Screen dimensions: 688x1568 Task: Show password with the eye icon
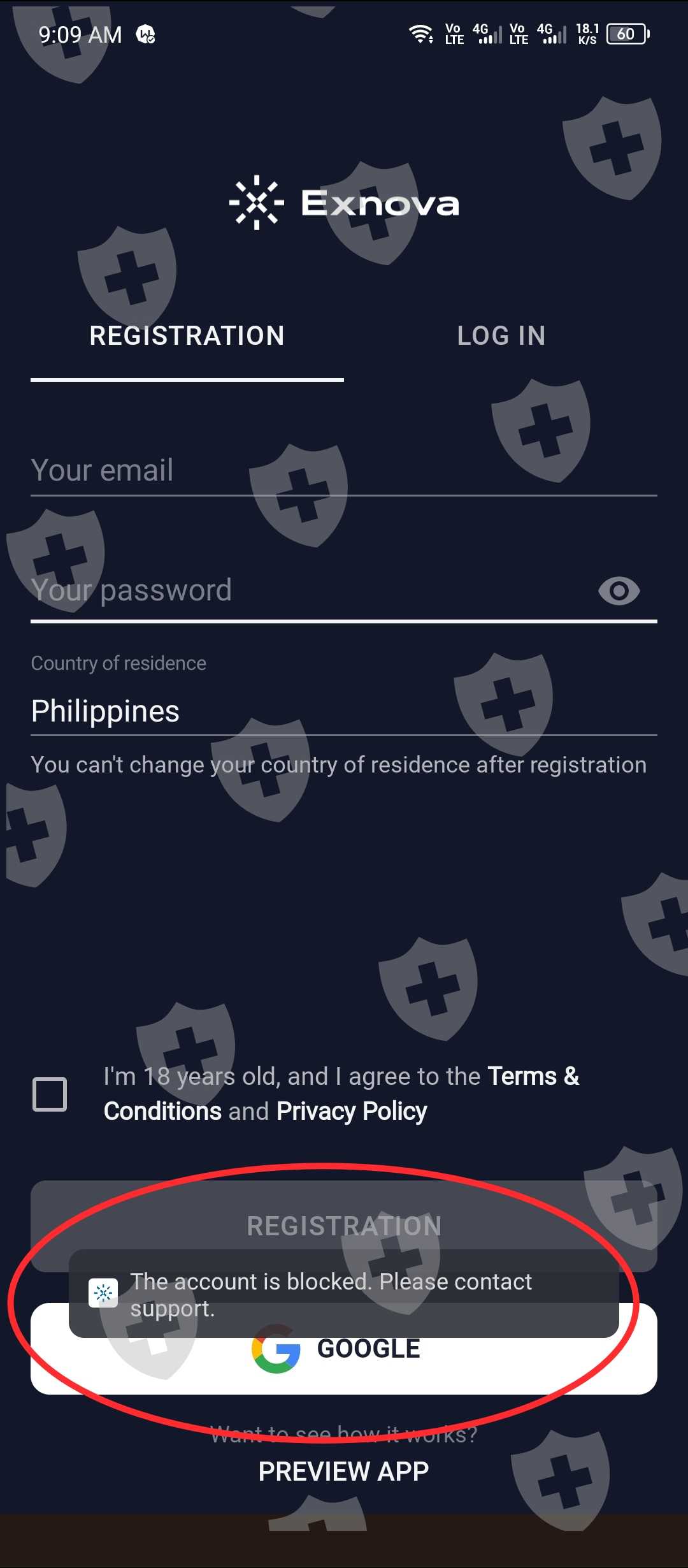[x=619, y=591]
